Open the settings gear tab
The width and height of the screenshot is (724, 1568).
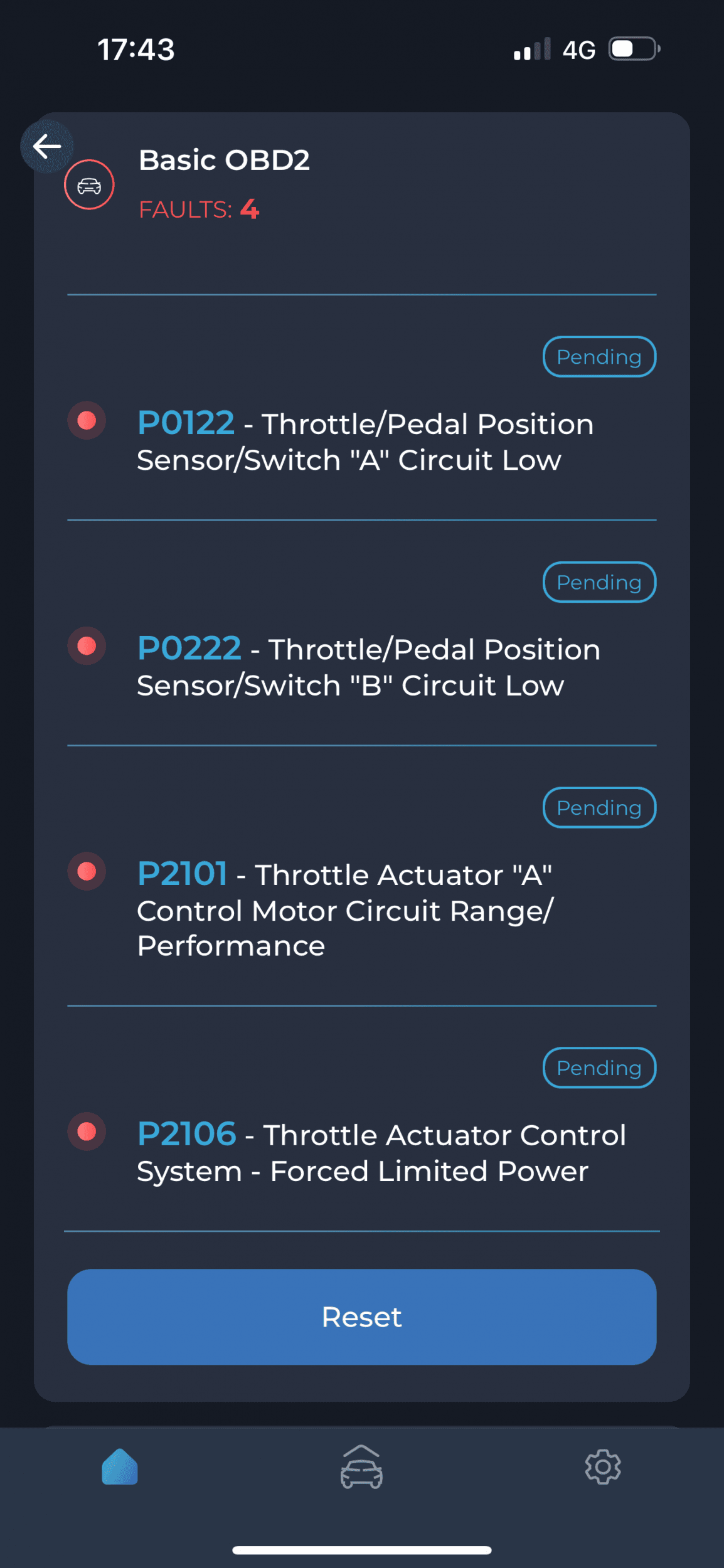[x=603, y=1466]
